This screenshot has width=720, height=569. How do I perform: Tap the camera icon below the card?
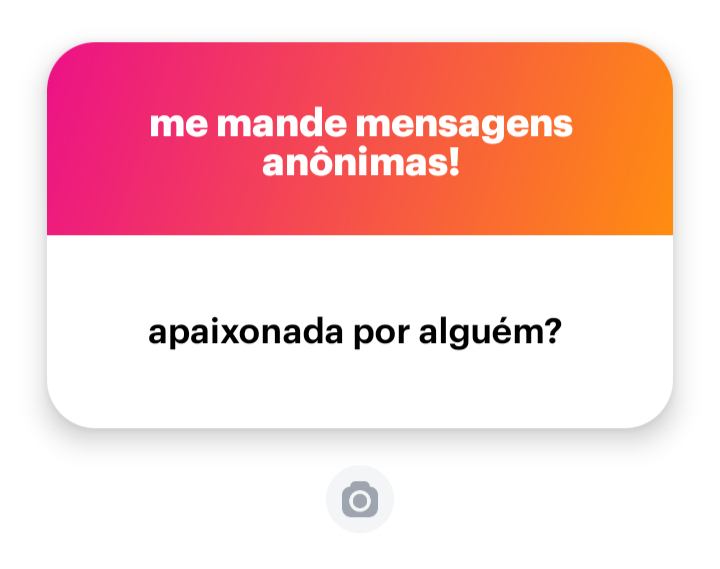(360, 499)
